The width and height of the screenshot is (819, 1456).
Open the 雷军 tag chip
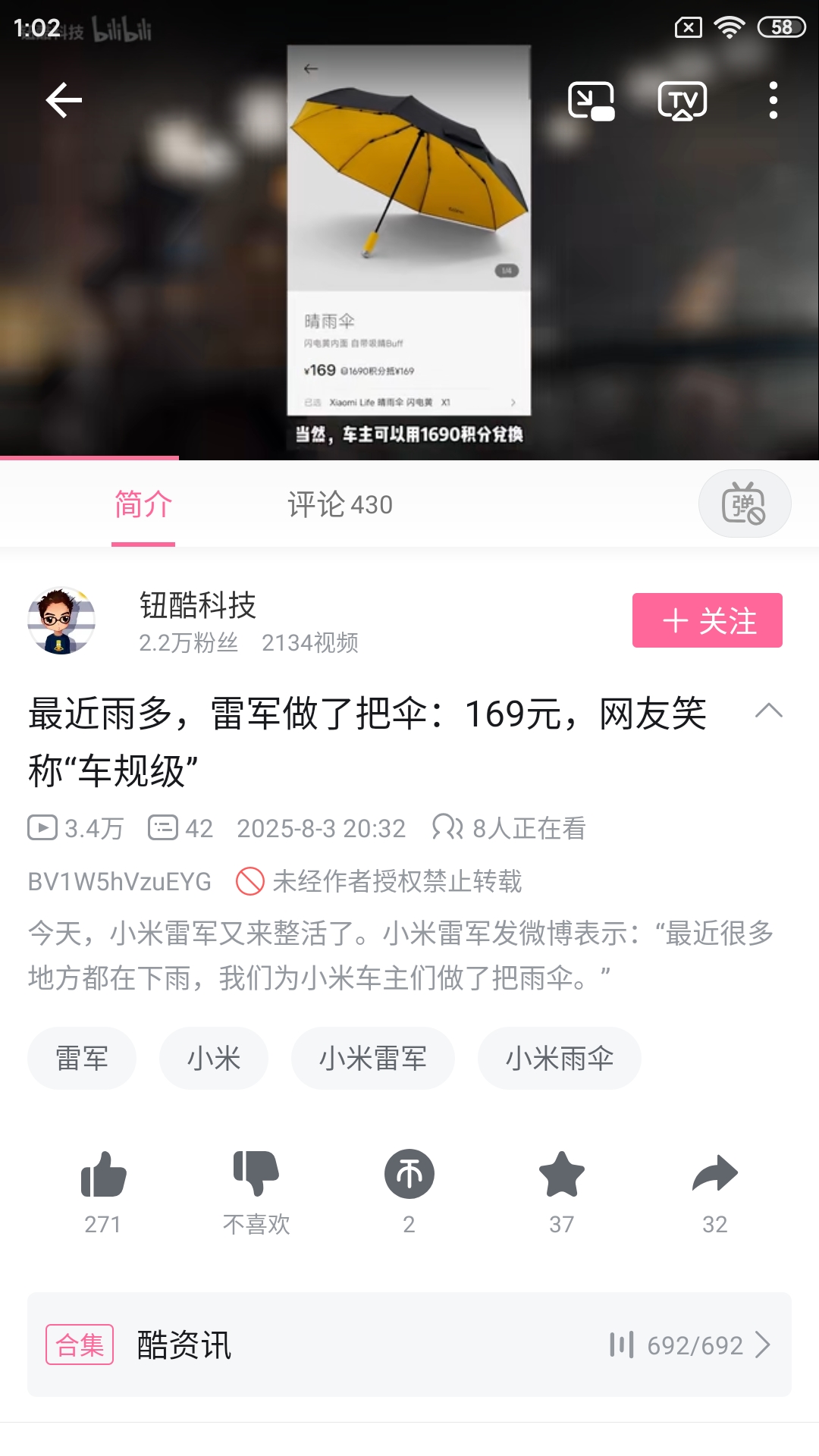tap(82, 1058)
